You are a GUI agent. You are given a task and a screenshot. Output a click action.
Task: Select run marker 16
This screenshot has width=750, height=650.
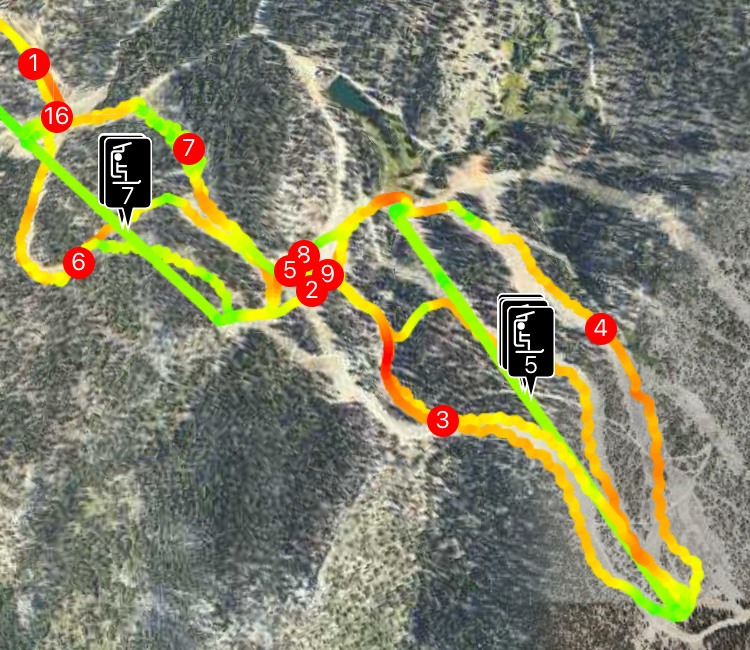pos(56,117)
